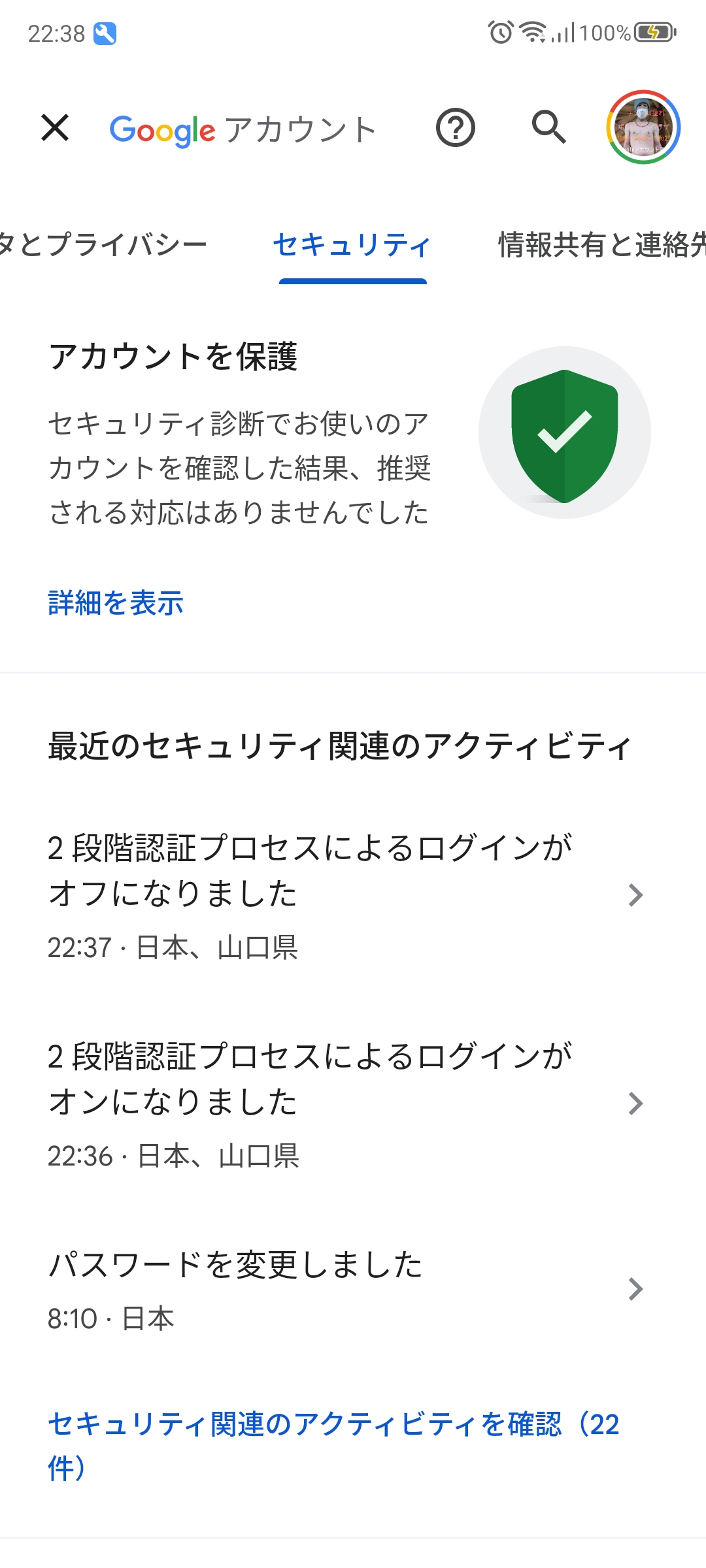Switch to the セキュリティ tab
The width and height of the screenshot is (706, 1568).
tap(352, 246)
